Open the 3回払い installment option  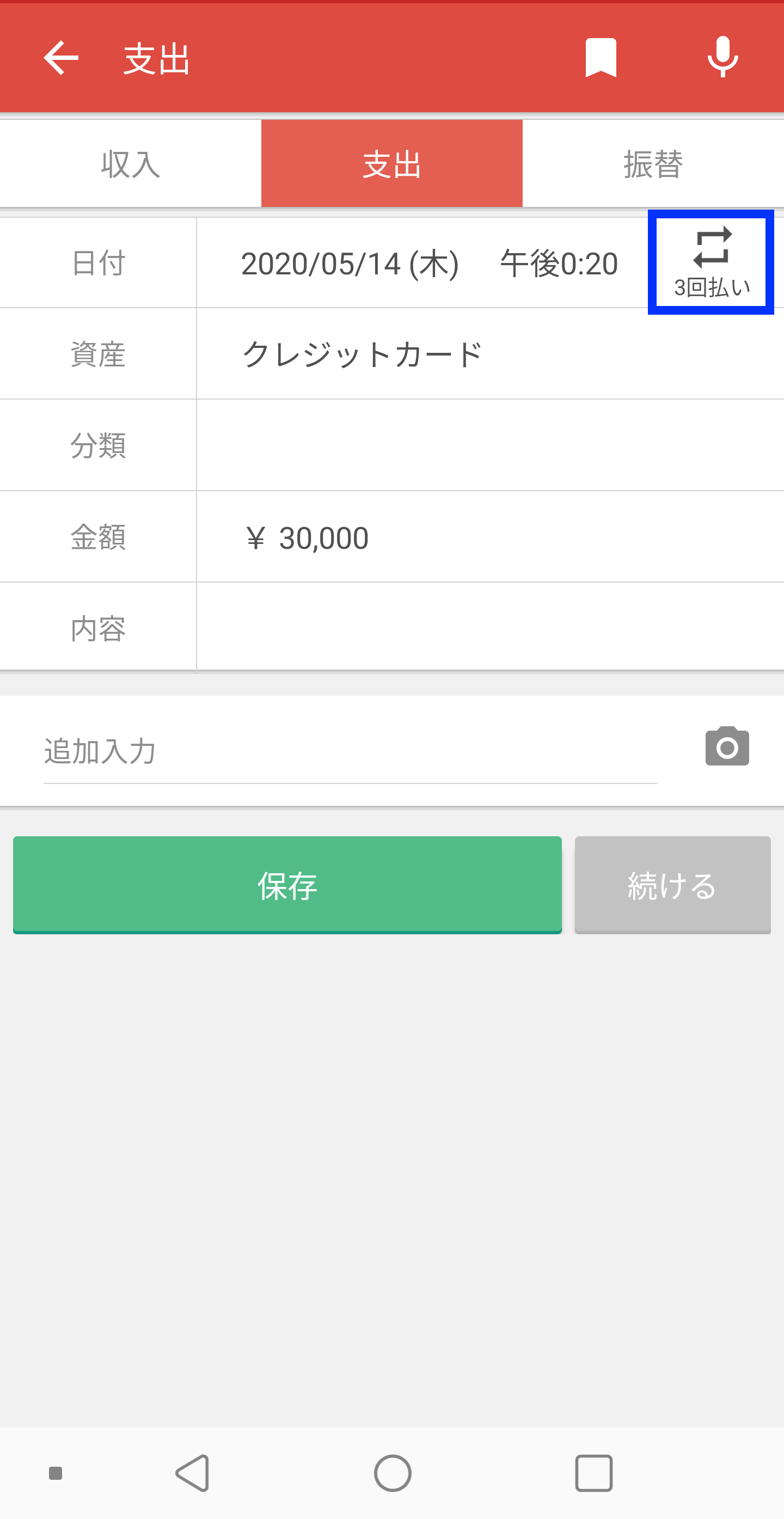coord(711,262)
